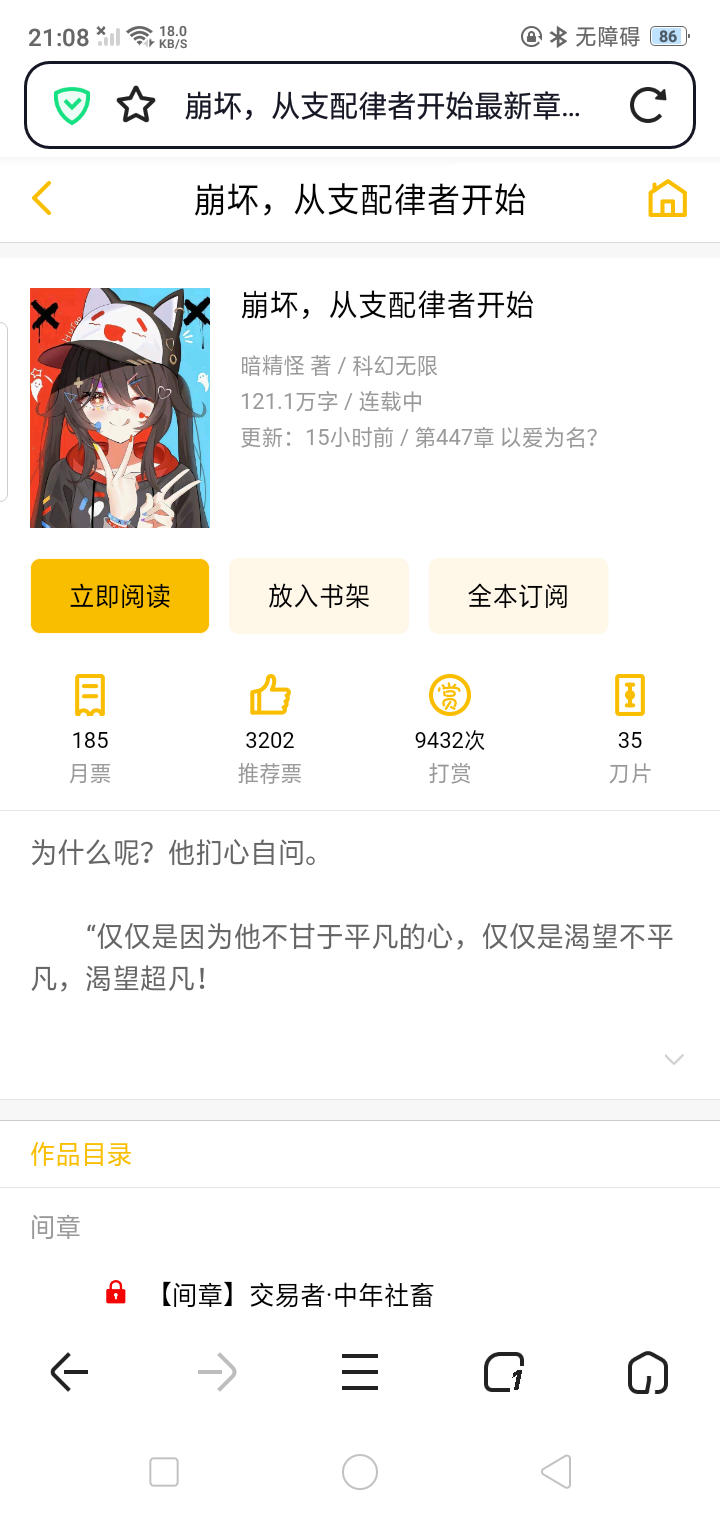The height and width of the screenshot is (1520, 720).
Task: Go back using the bottom navigation arrow
Action: (x=70, y=1372)
